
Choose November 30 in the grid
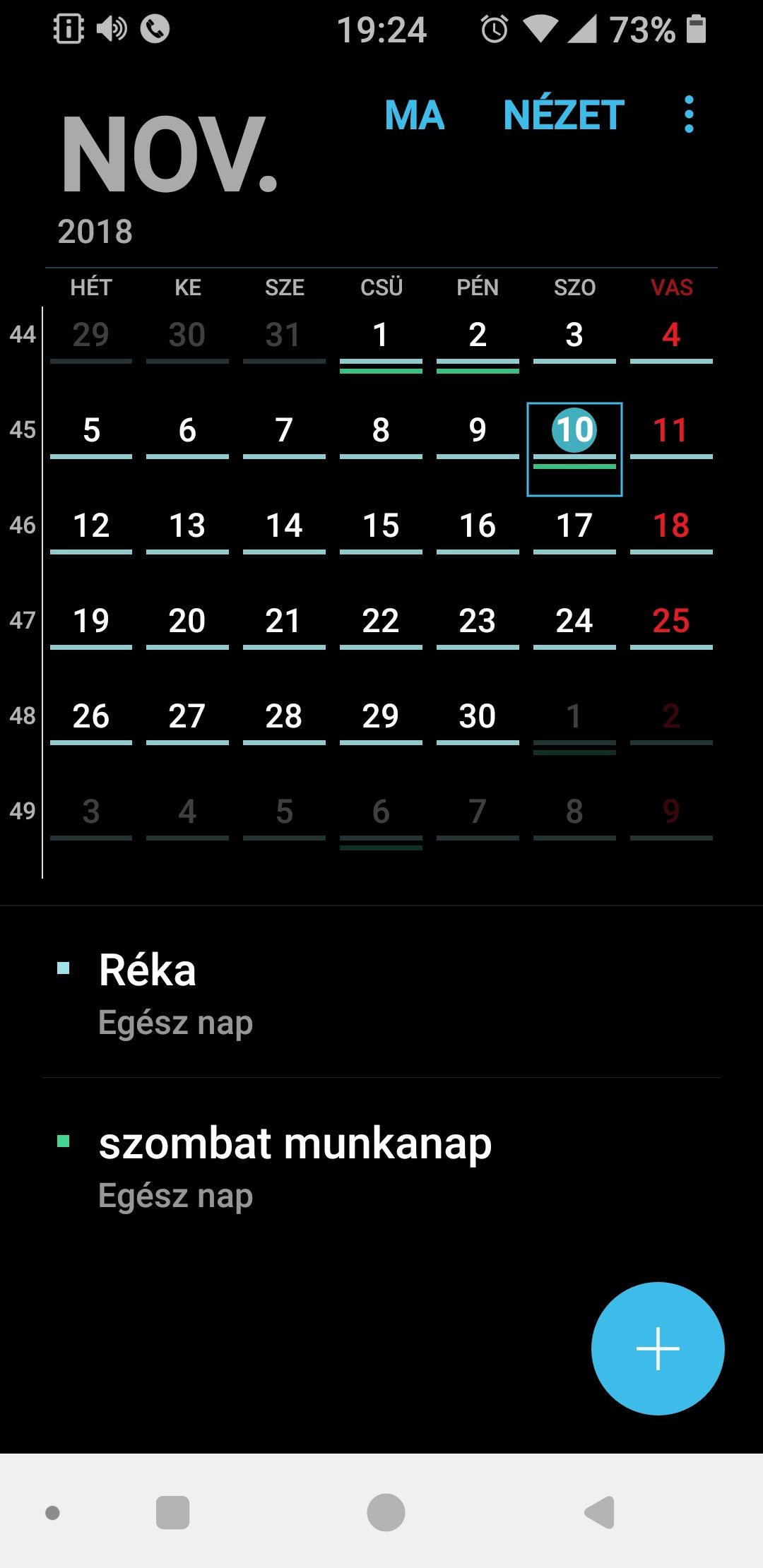[478, 717]
